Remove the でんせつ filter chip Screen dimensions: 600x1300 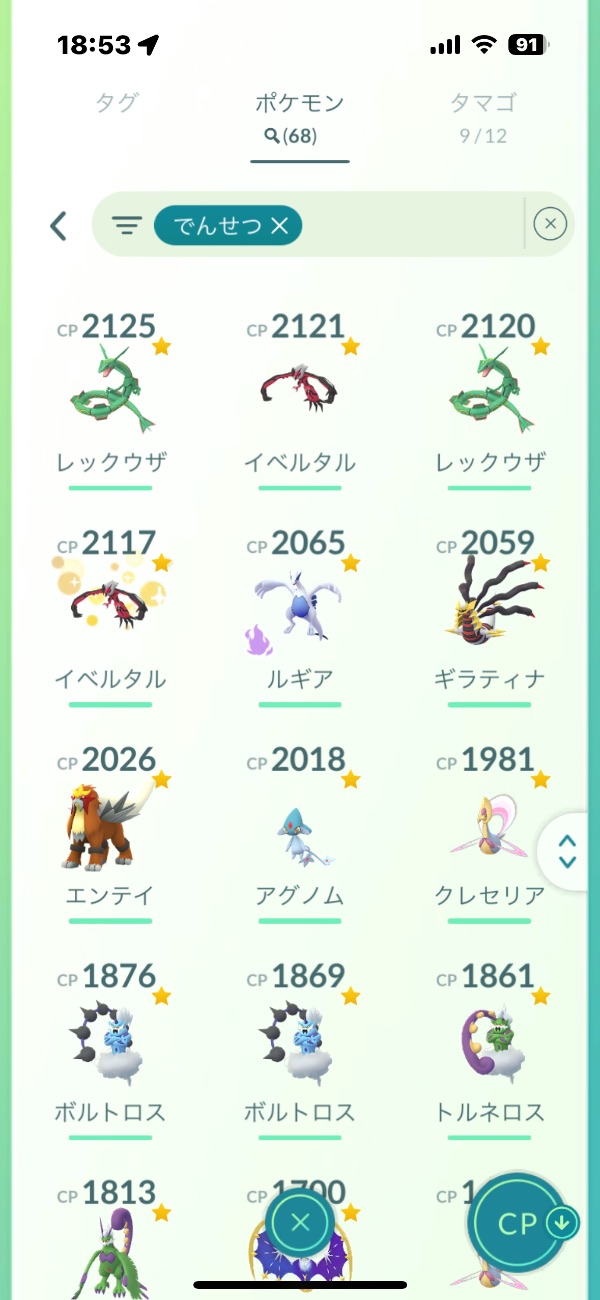click(x=279, y=227)
